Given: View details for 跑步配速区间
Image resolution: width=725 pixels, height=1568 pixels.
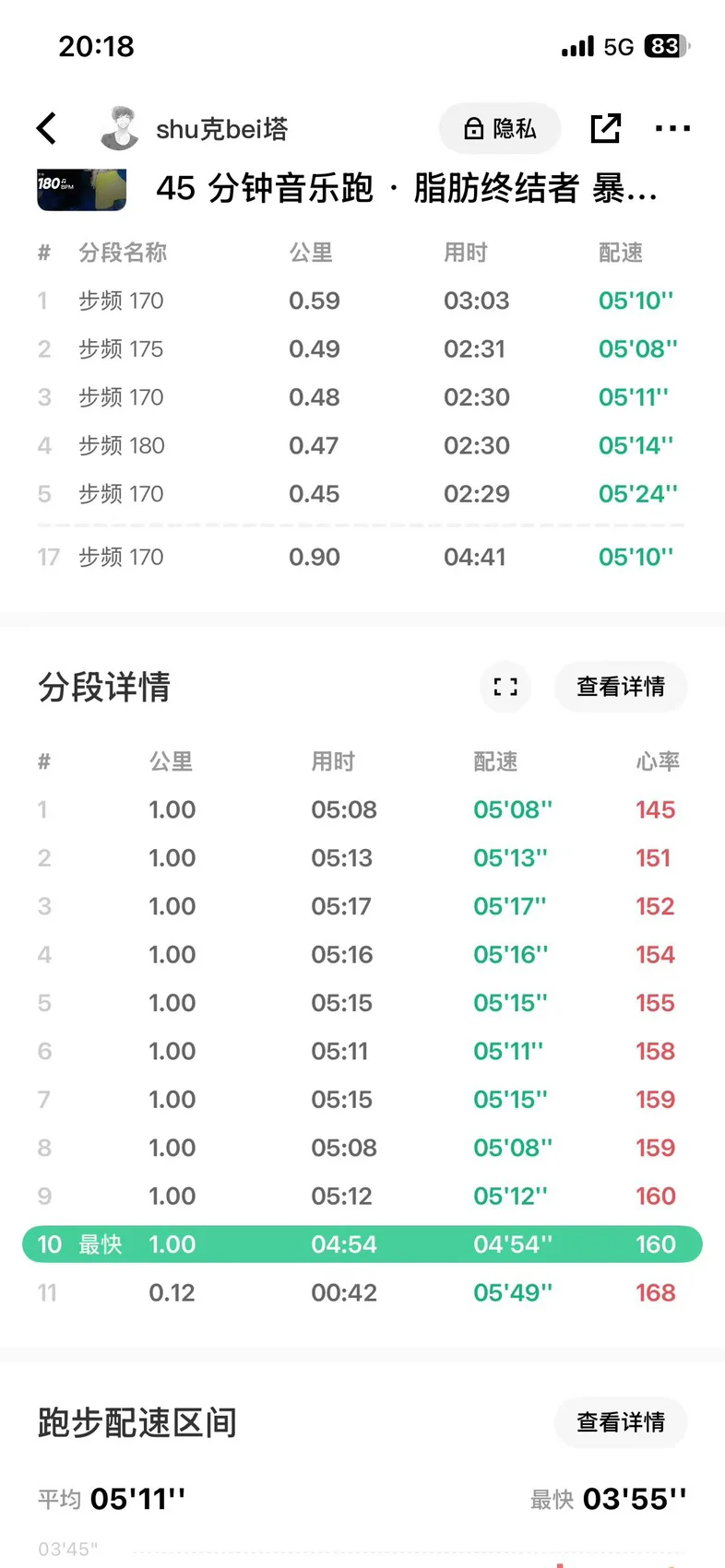Looking at the screenshot, I should (x=621, y=1422).
